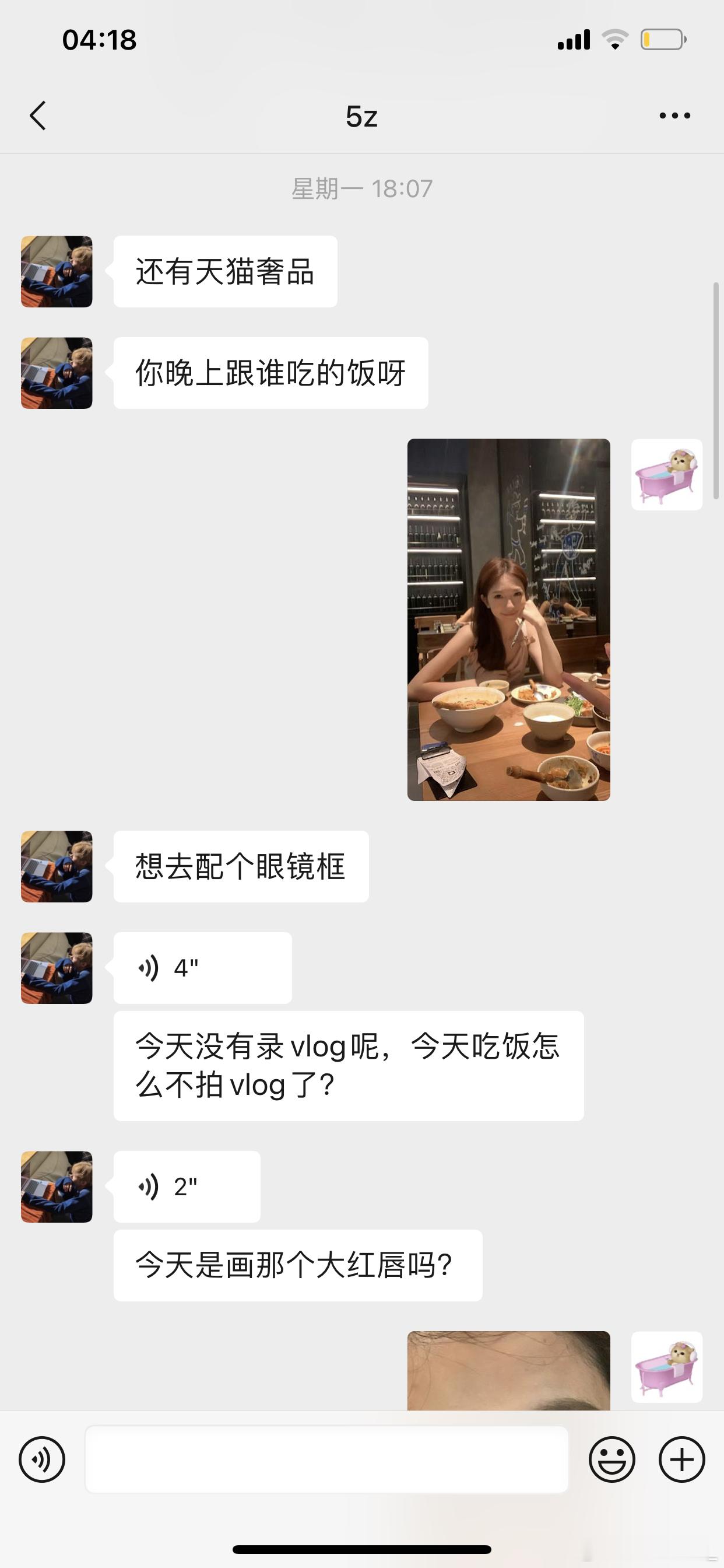Image resolution: width=724 pixels, height=1568 pixels.
Task: Go back to the chat list
Action: 38,116
